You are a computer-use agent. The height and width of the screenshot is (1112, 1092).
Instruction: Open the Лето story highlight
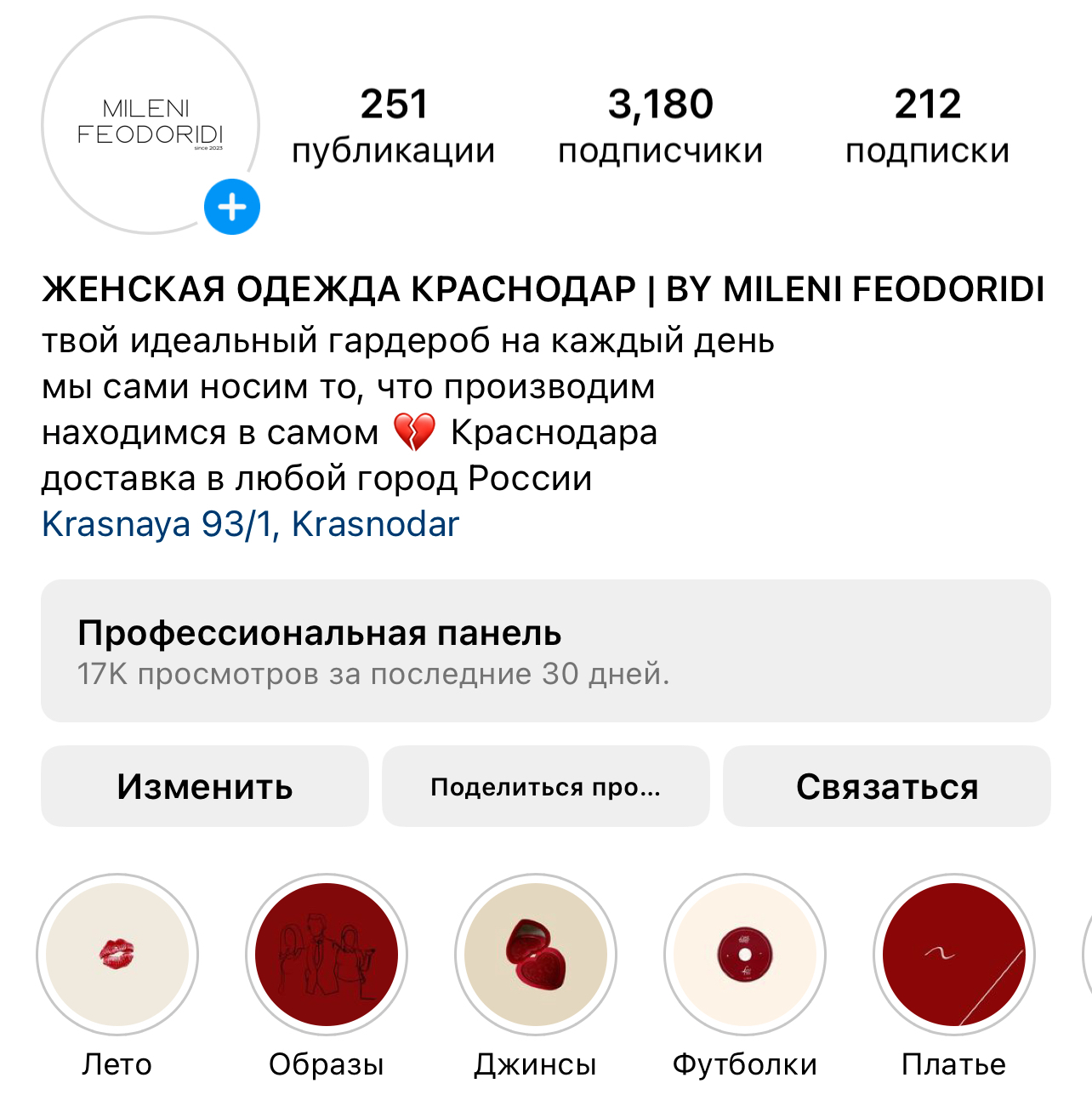click(x=117, y=955)
